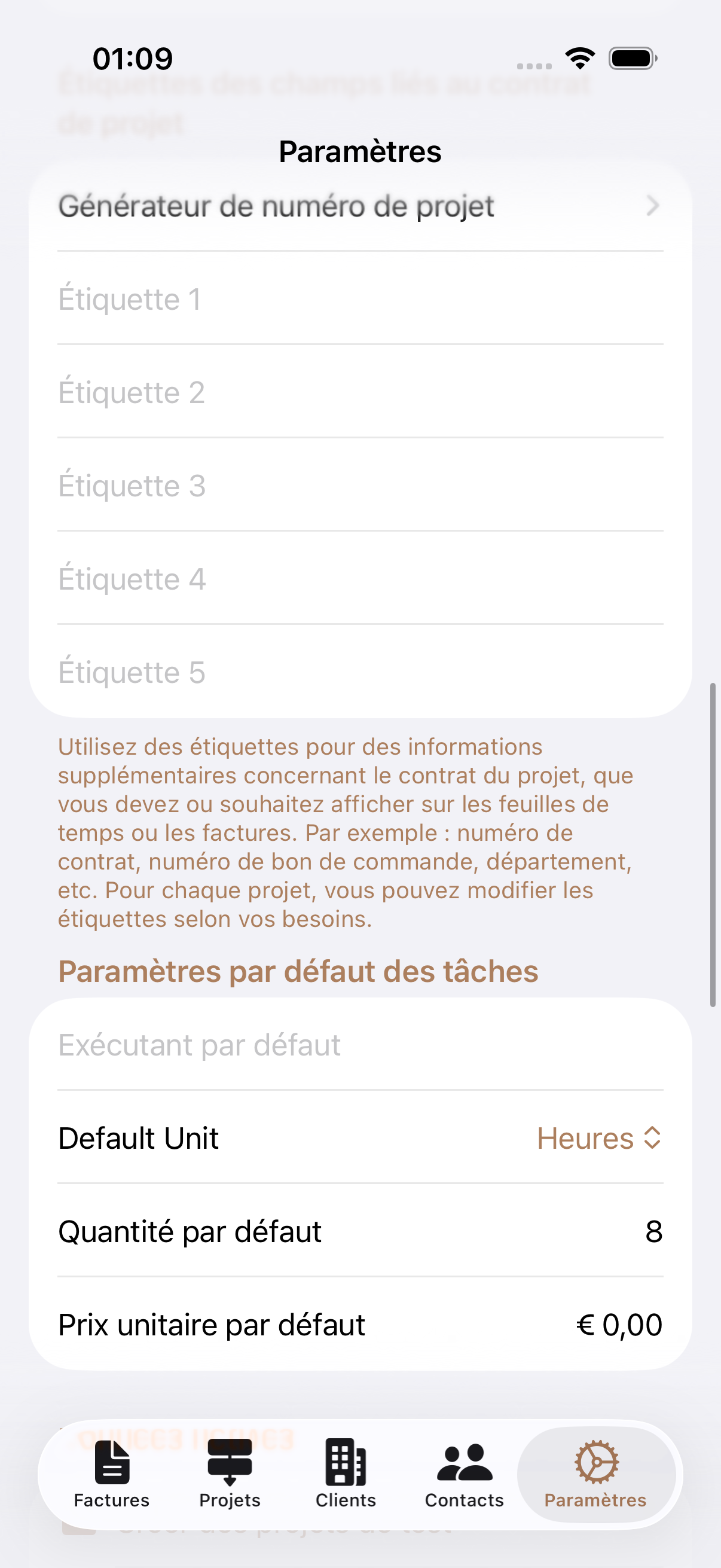This screenshot has width=721, height=1568.
Task: Enter the Exécutant par défaut field
Action: (x=359, y=1045)
